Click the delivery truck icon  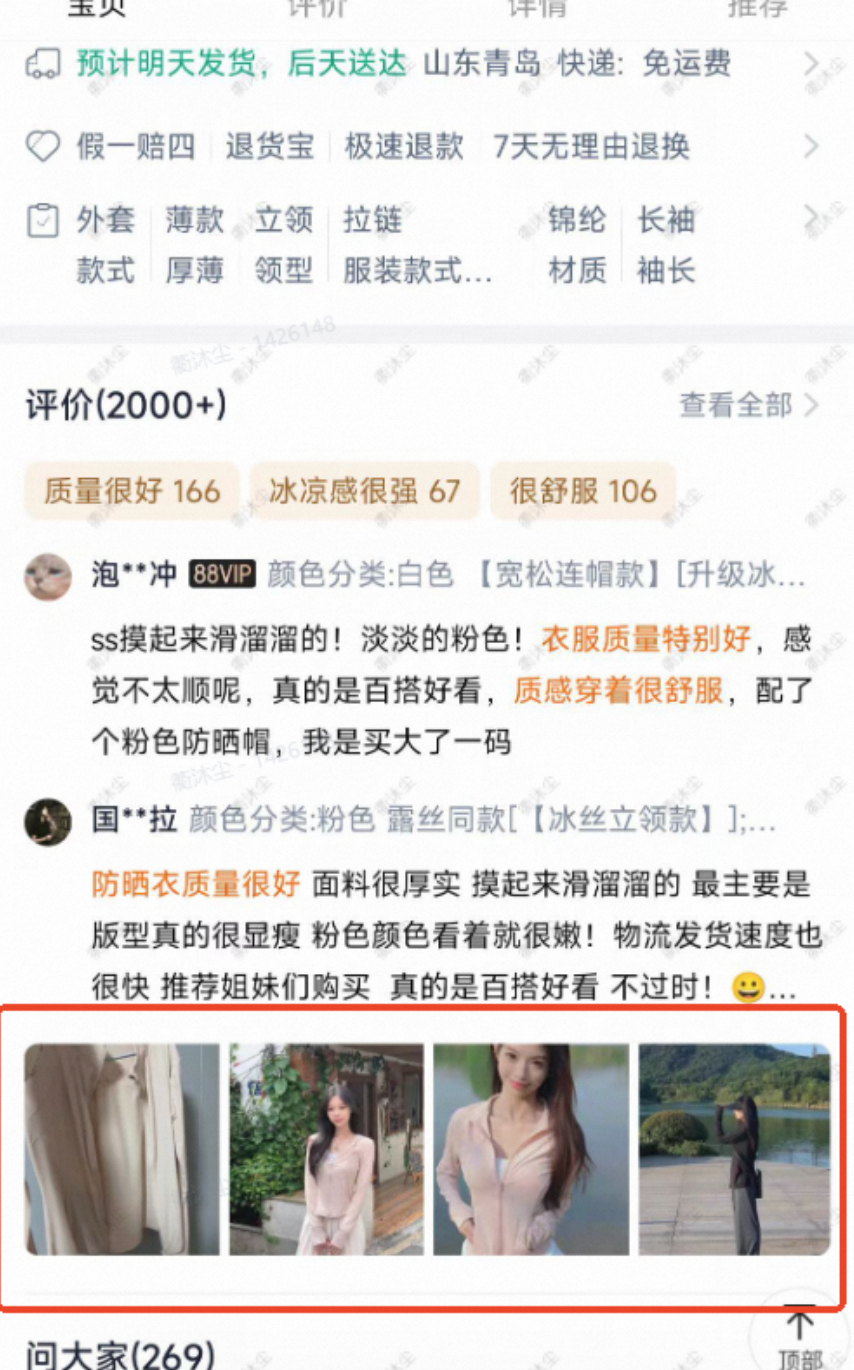pos(42,64)
